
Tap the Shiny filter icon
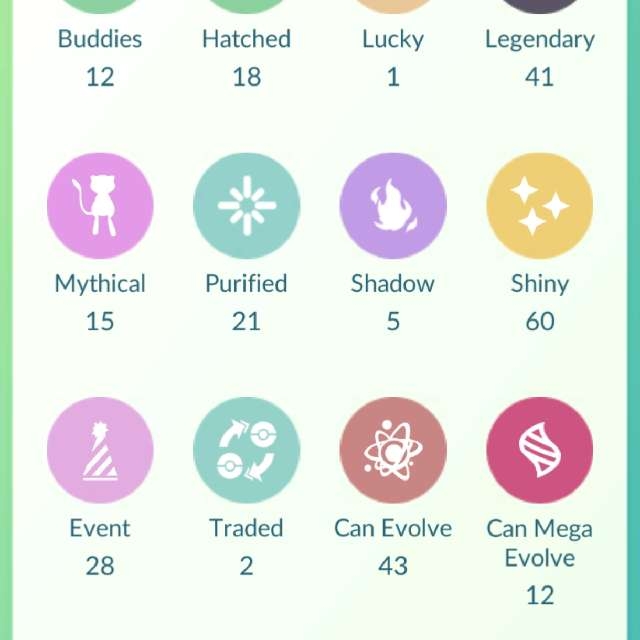539,207
